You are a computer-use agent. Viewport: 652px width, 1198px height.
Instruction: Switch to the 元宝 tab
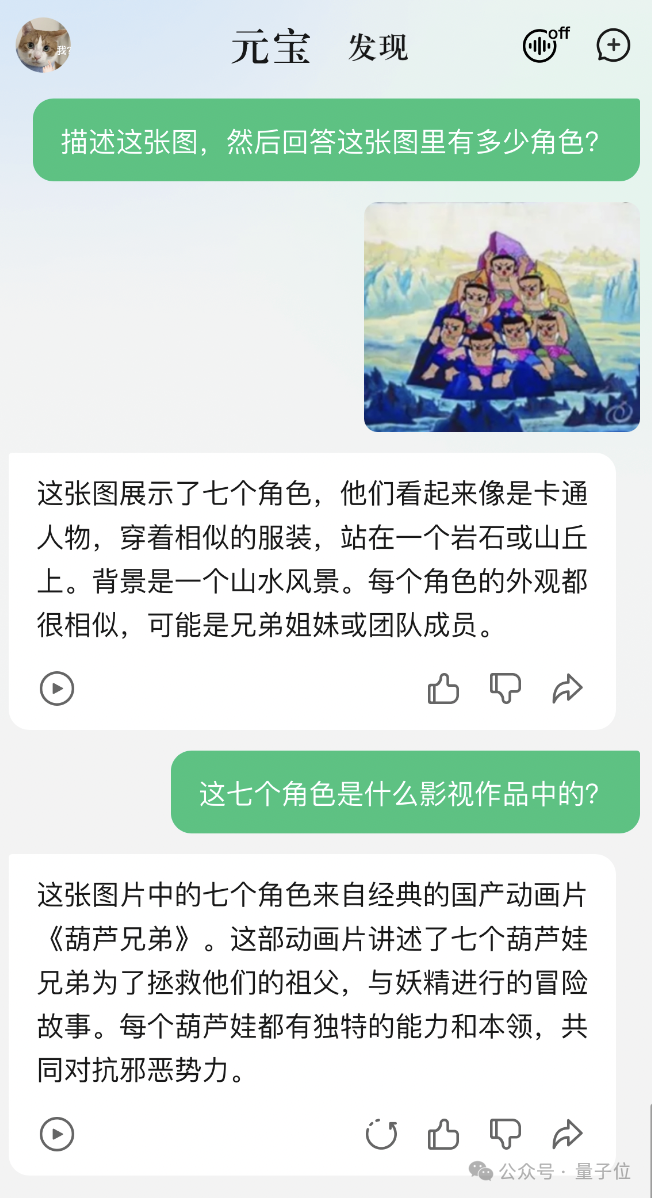pyautogui.click(x=271, y=47)
